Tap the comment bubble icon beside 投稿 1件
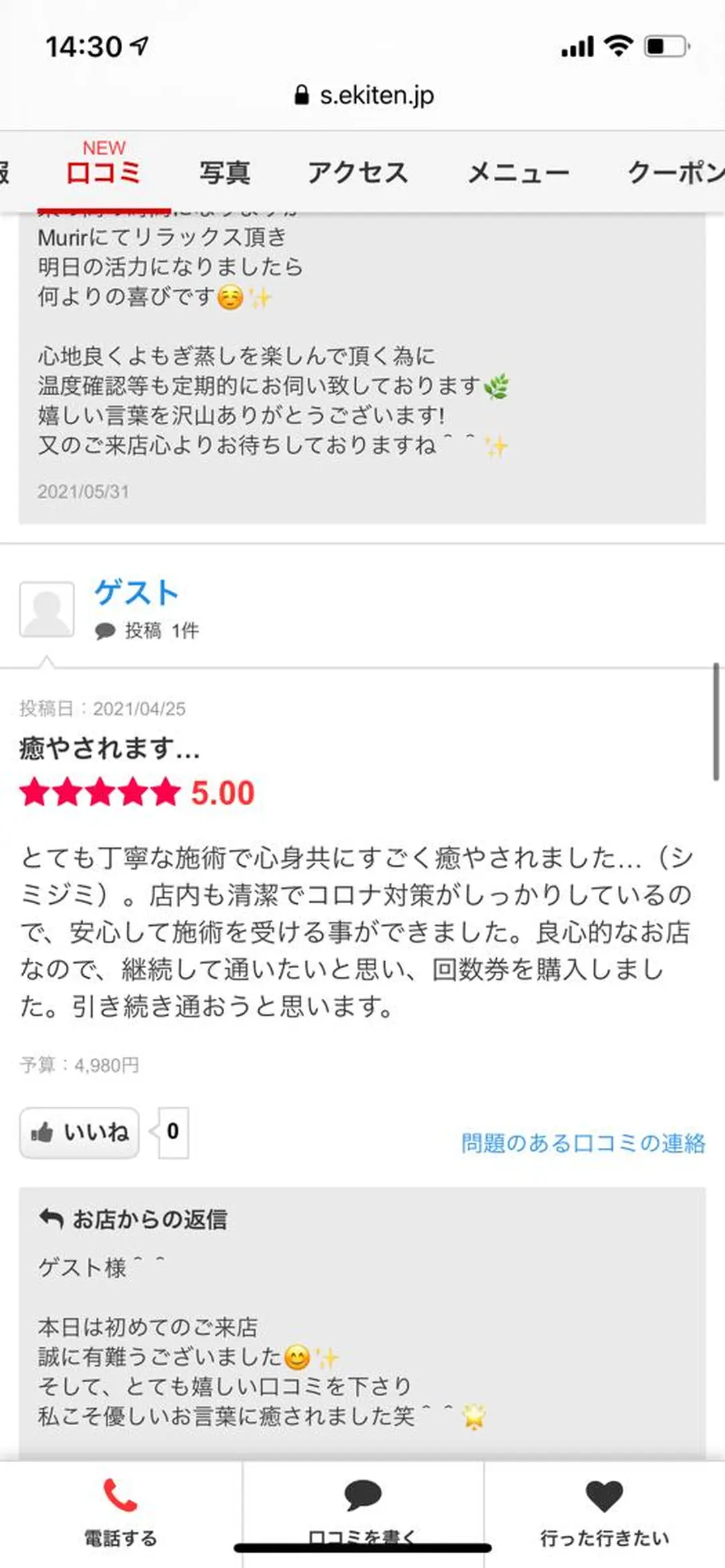 [105, 630]
